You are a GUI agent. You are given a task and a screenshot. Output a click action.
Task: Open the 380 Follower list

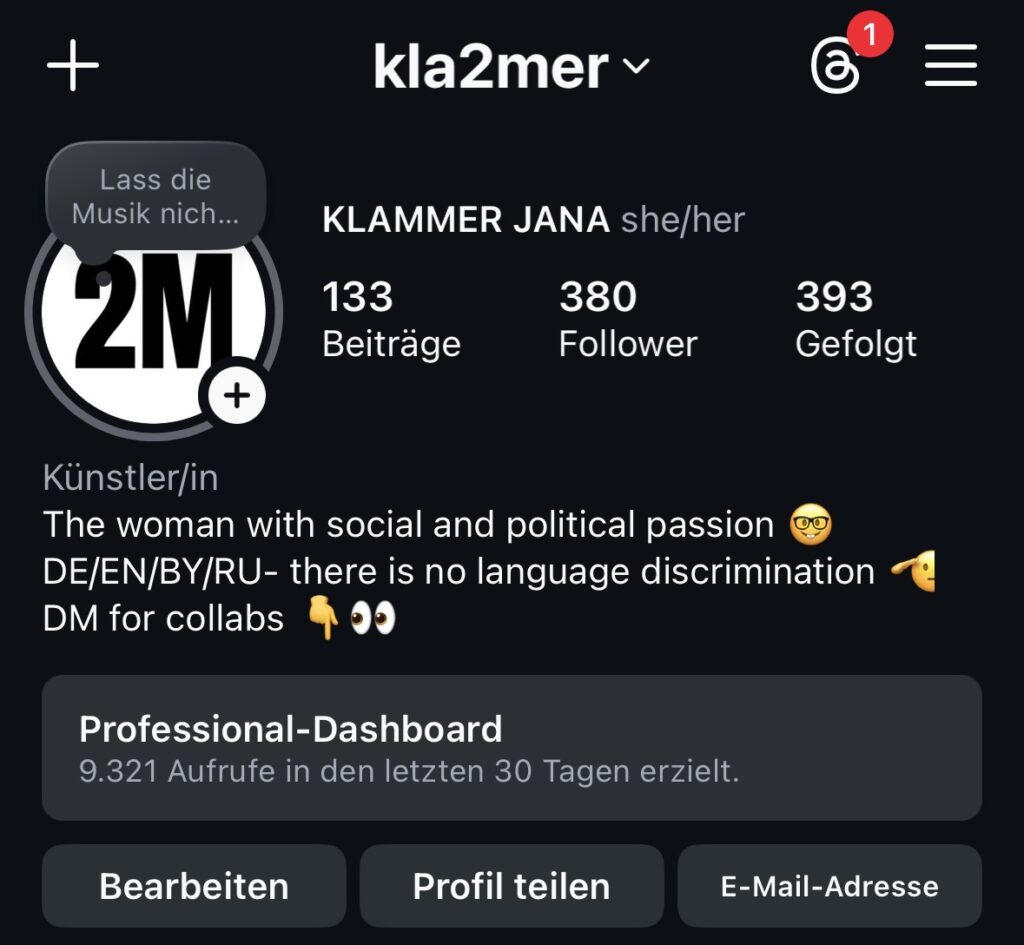click(627, 319)
